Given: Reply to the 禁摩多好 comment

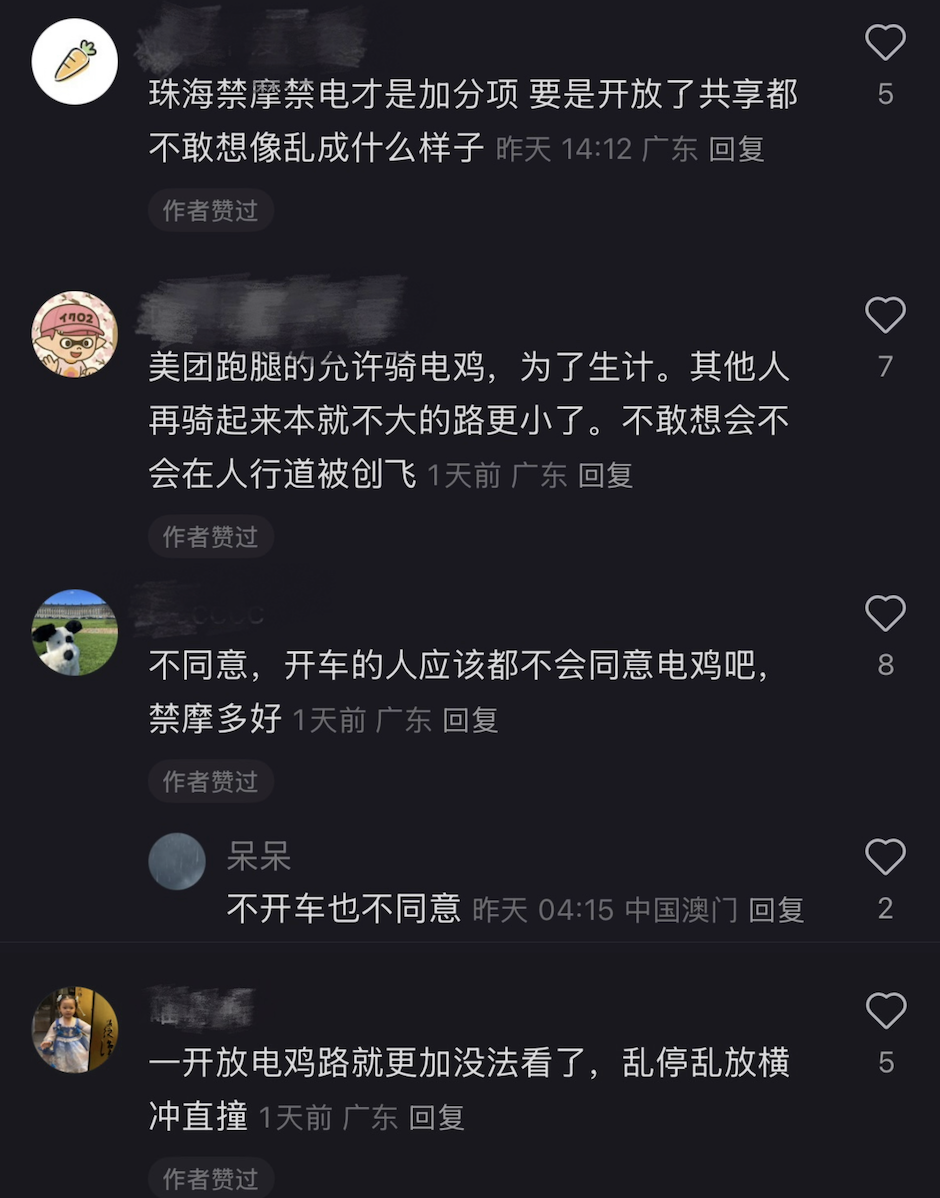Looking at the screenshot, I should (x=470, y=721).
